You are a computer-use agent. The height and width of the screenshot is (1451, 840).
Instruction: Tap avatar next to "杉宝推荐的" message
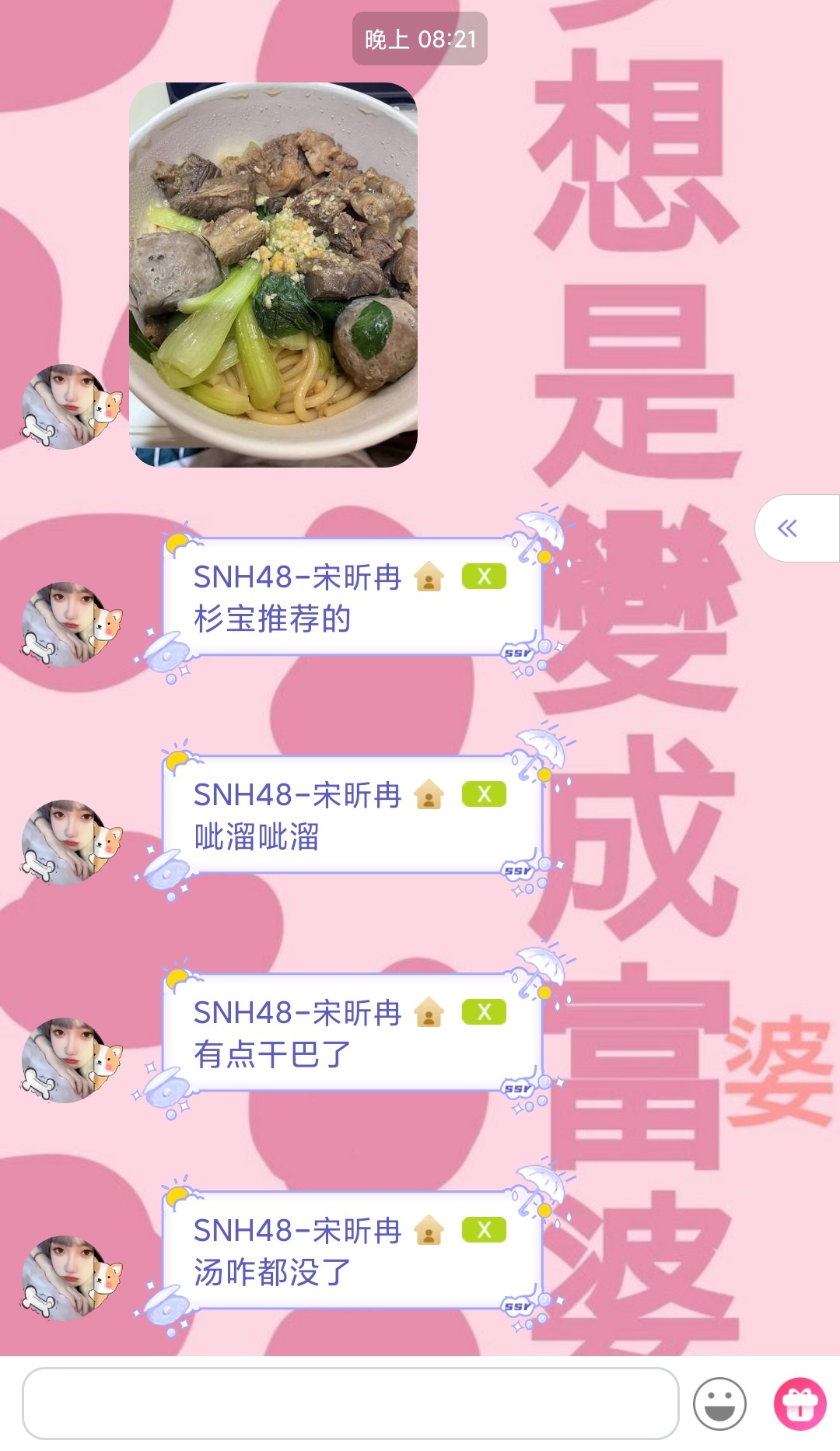pyautogui.click(x=68, y=625)
